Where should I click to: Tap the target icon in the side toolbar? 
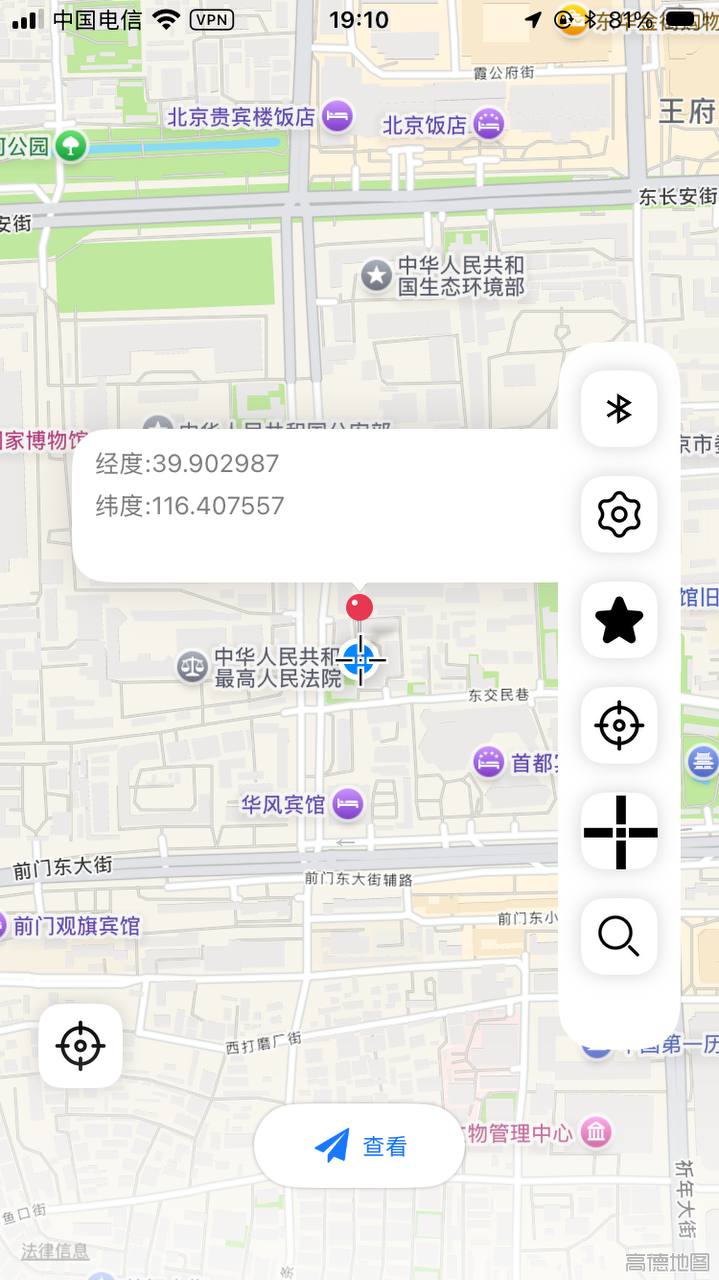pos(619,725)
